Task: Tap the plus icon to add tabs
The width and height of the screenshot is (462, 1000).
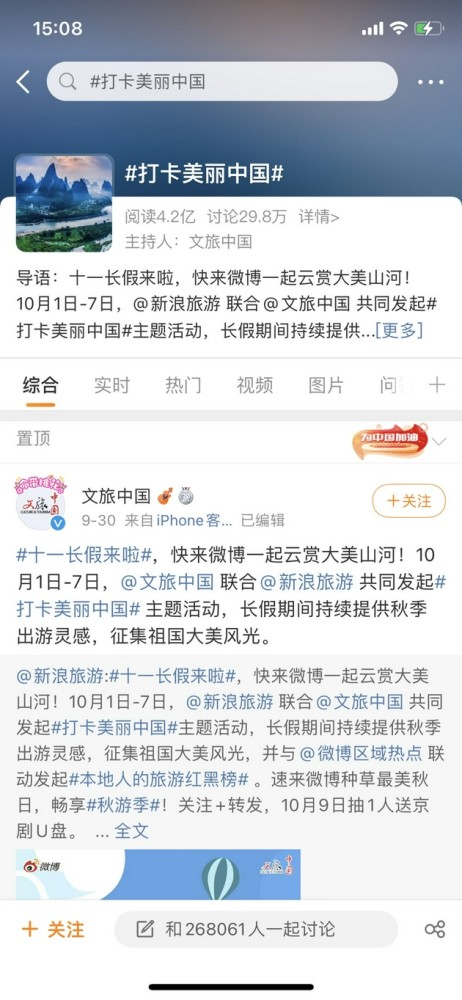Action: point(437,385)
